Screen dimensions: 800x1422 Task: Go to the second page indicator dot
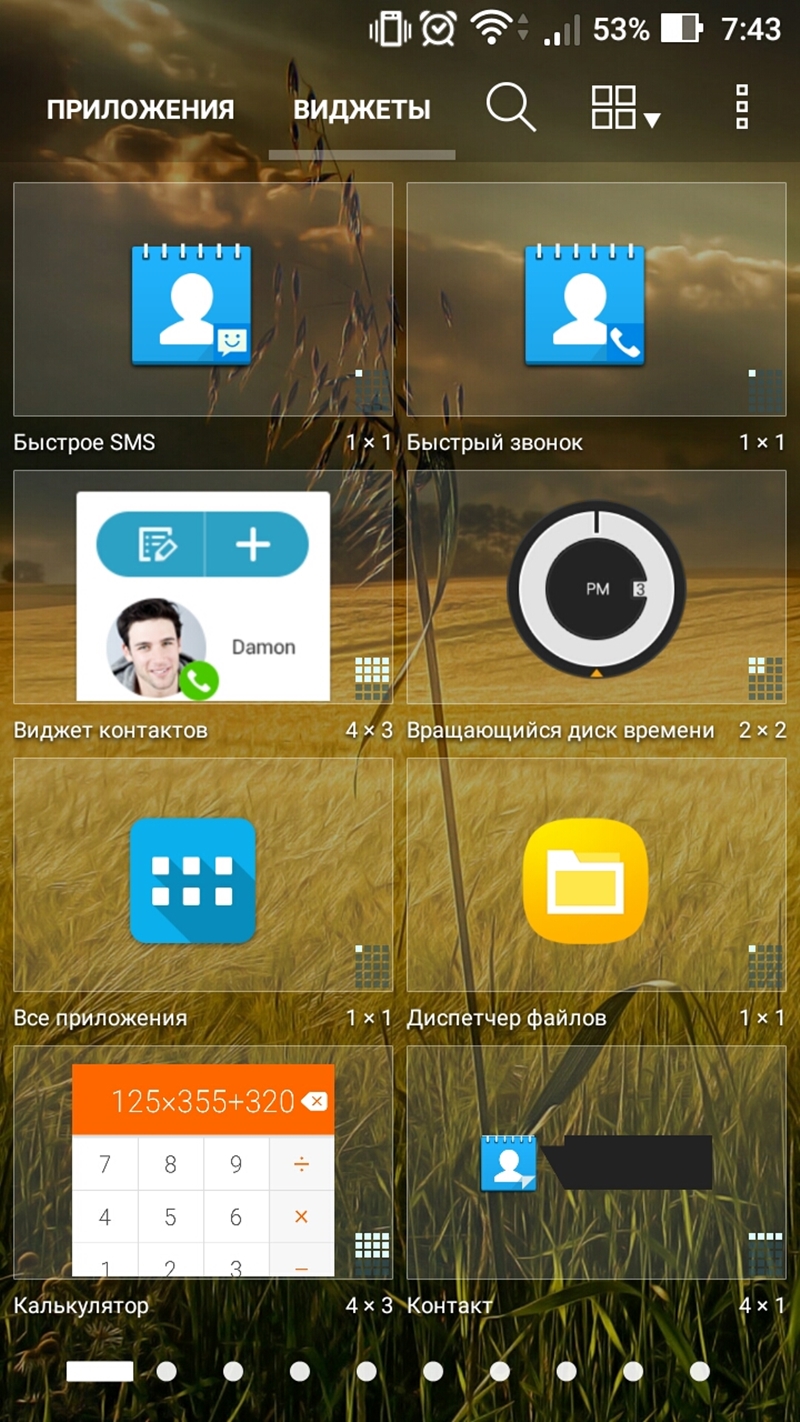coord(167,1371)
